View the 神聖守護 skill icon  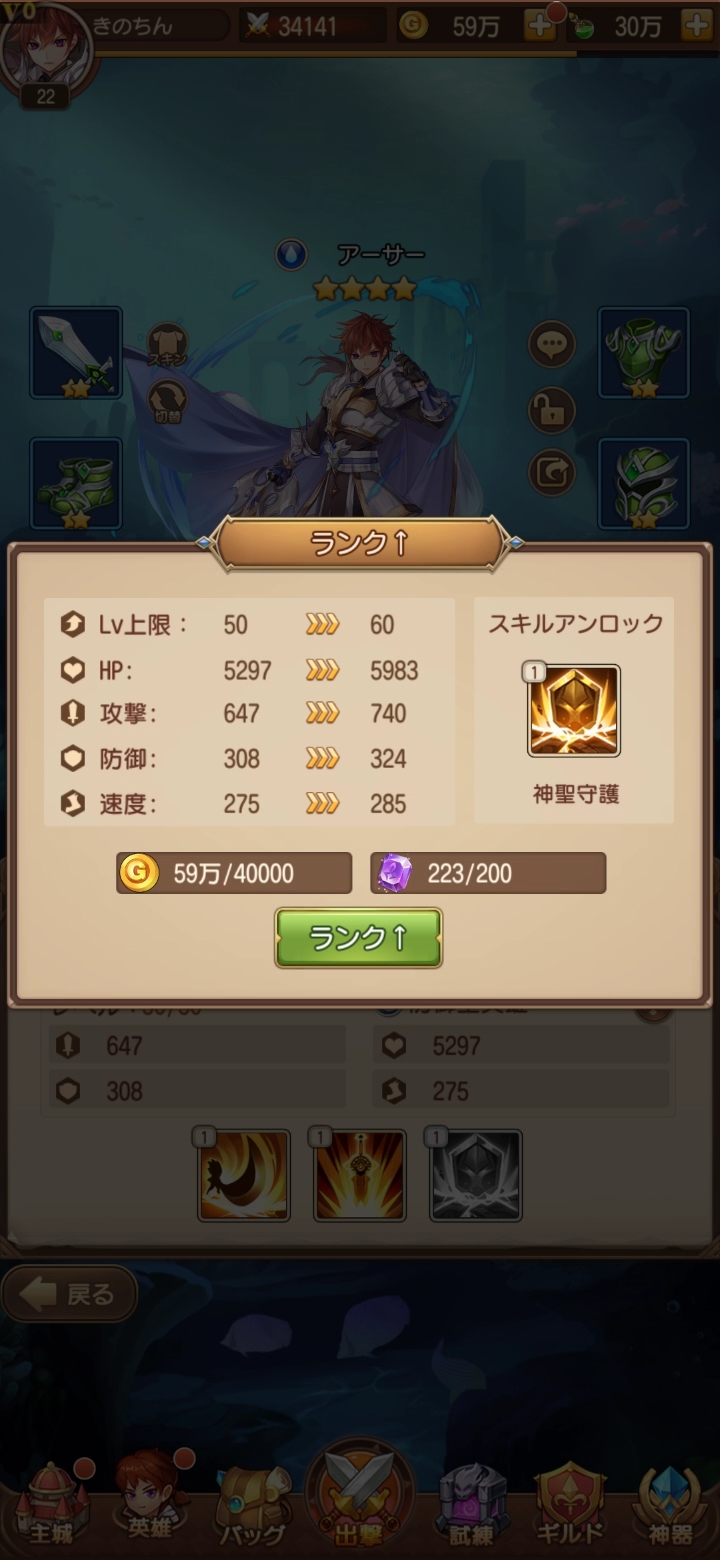(x=574, y=711)
